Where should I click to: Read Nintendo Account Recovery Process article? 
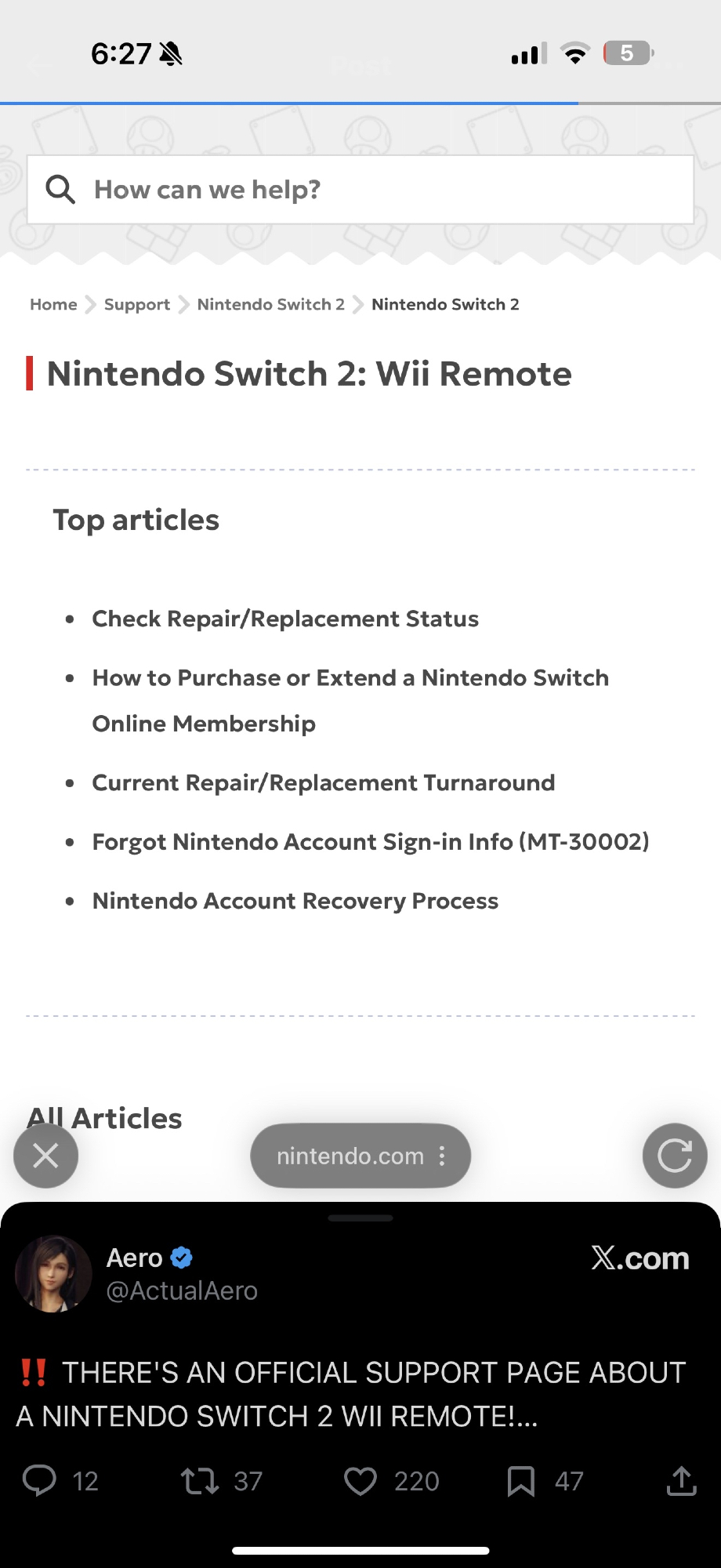coord(295,901)
